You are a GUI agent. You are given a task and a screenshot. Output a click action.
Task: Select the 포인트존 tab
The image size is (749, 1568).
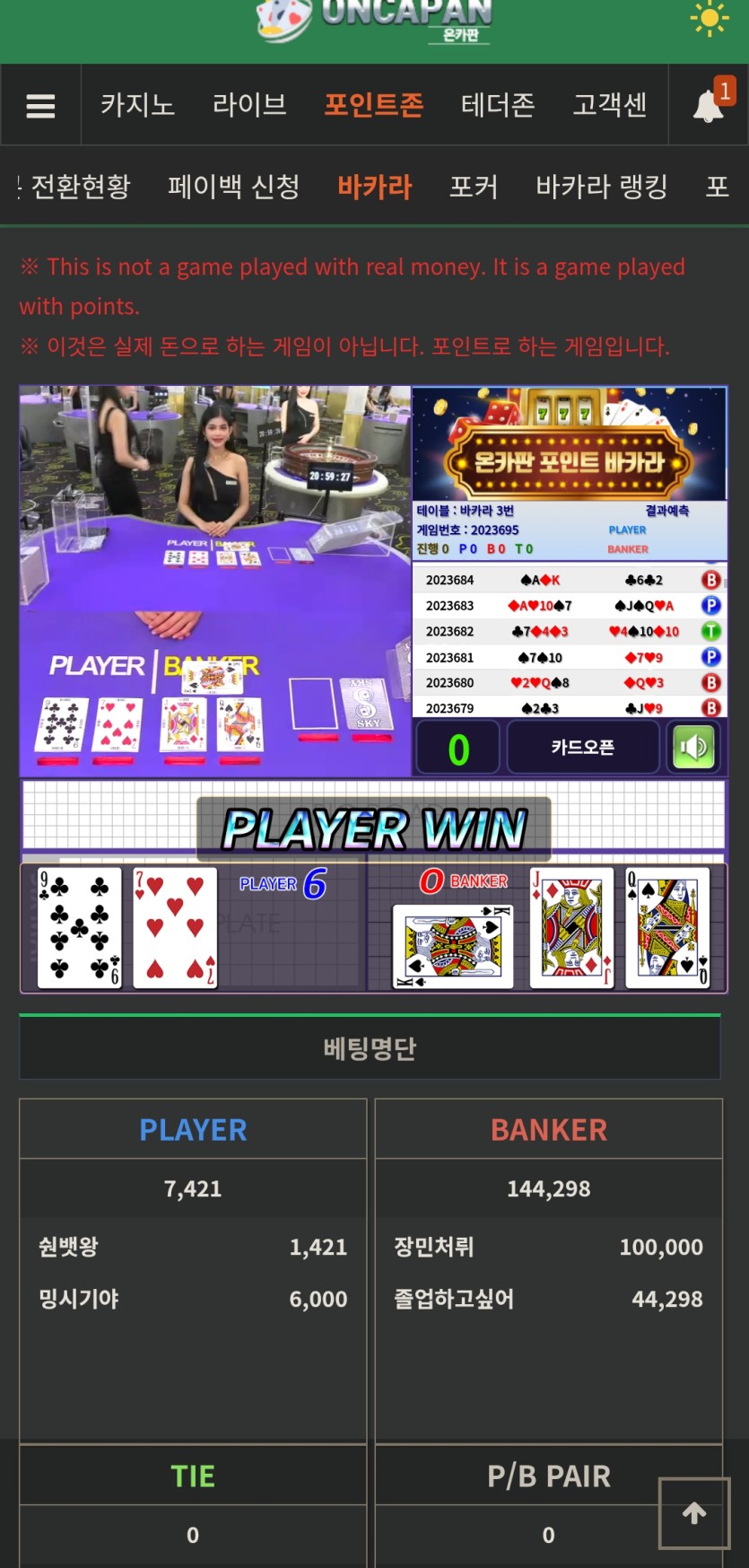(x=374, y=105)
